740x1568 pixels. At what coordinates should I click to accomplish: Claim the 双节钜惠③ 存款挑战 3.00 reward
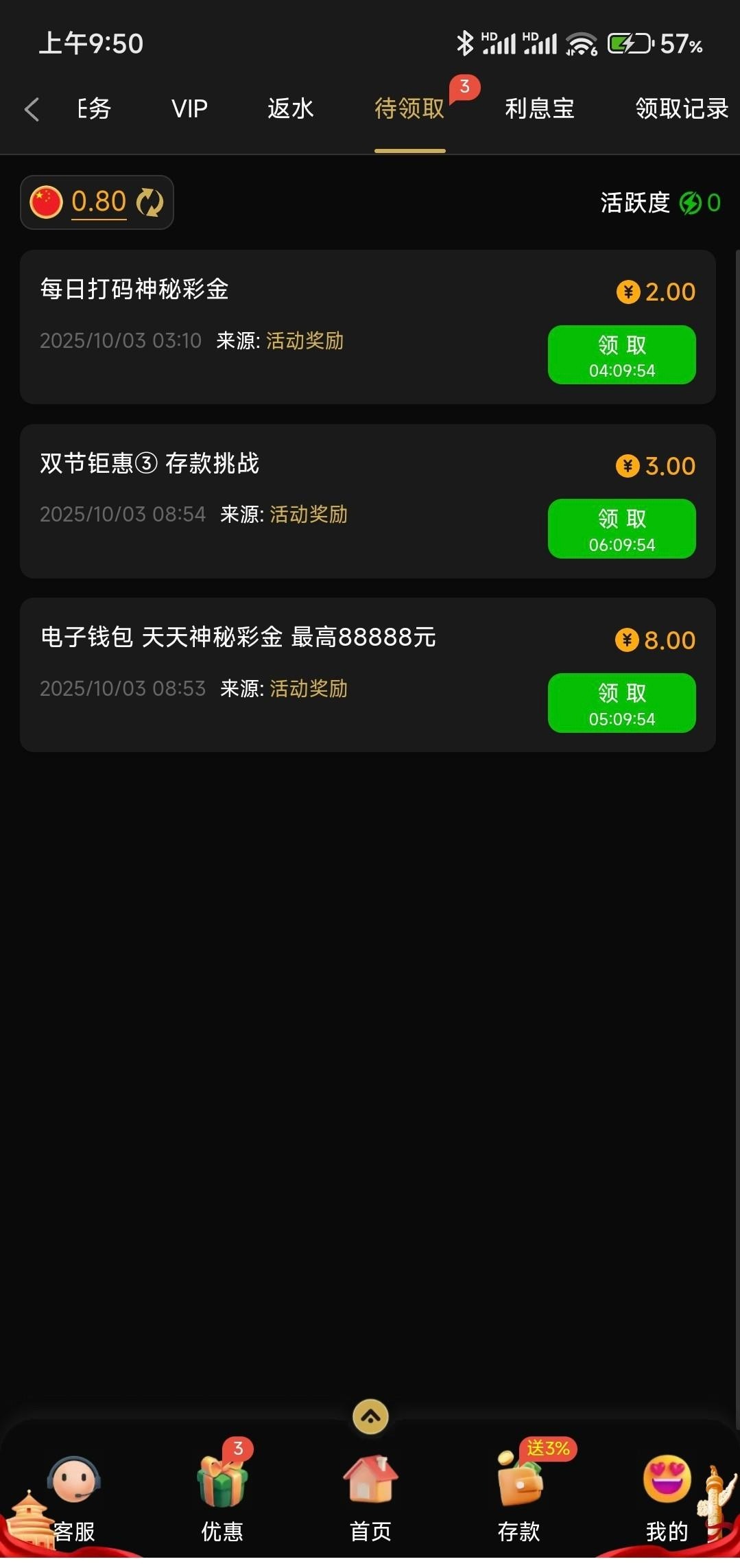[621, 528]
